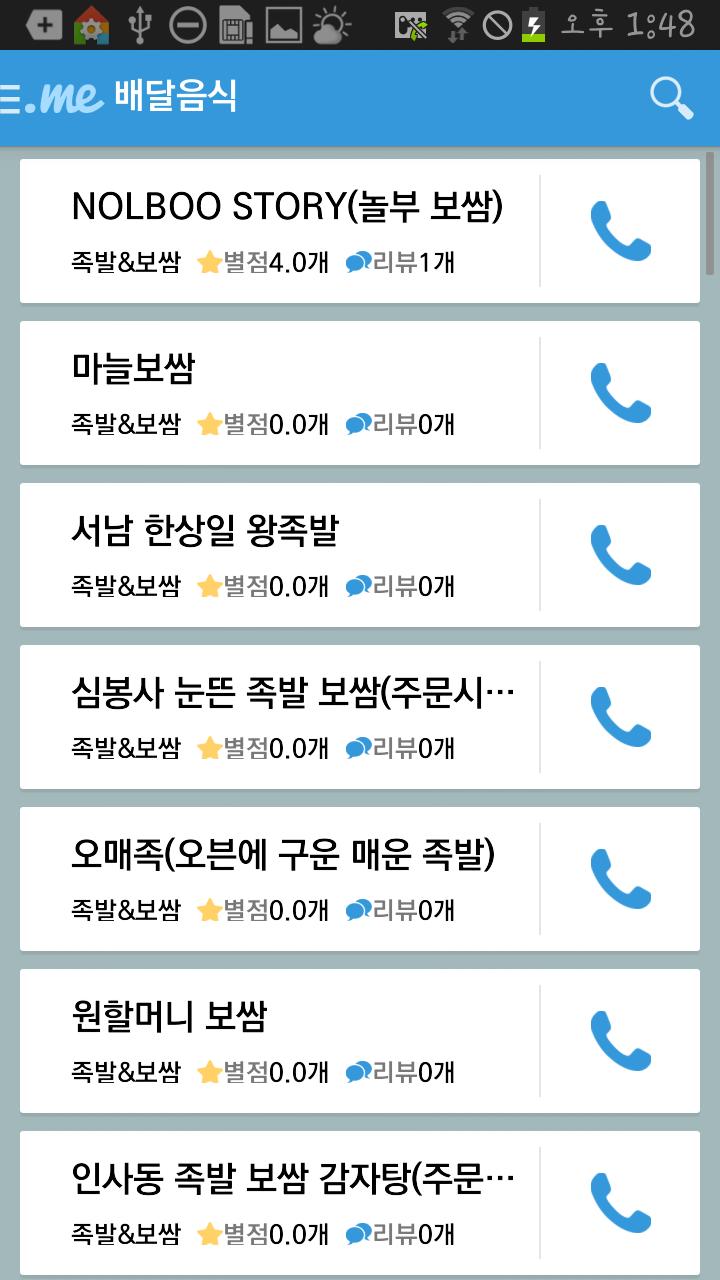Open the search magnifier icon

tap(671, 97)
